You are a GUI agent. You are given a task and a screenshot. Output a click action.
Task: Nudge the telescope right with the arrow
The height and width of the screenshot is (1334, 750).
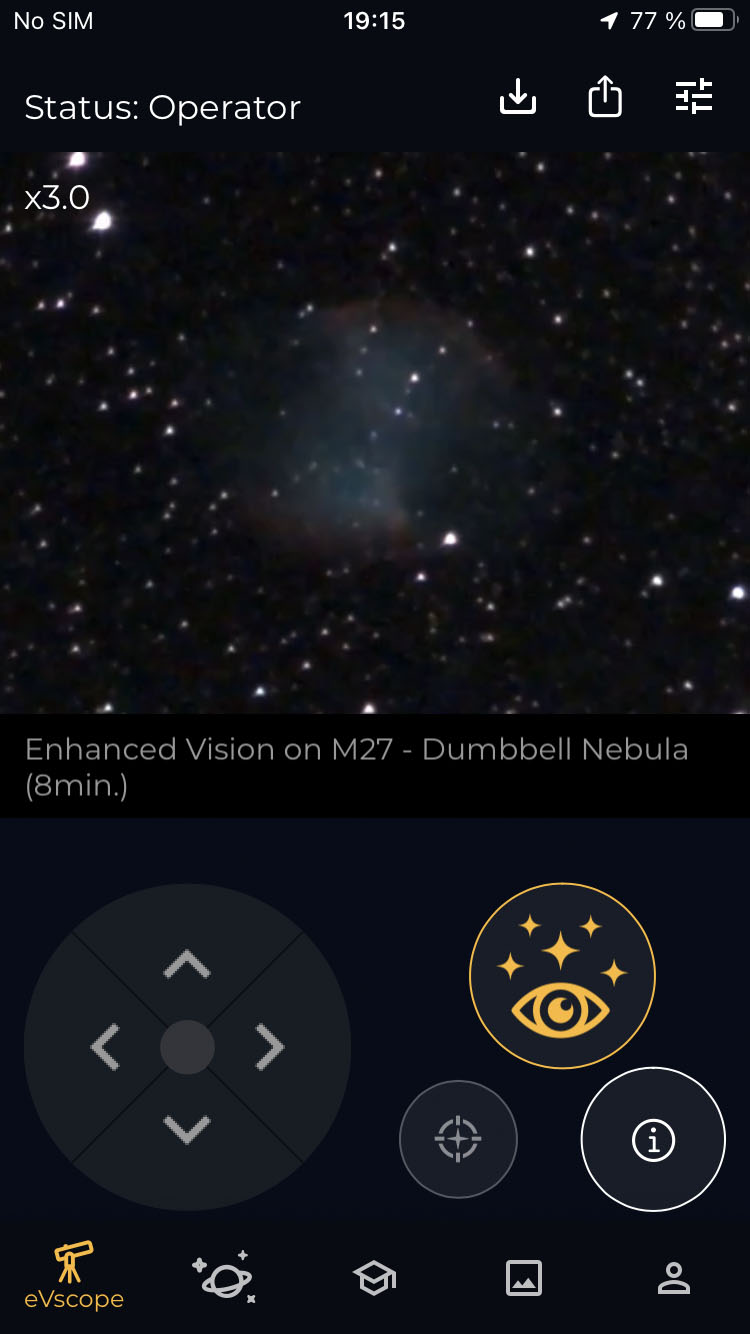(x=269, y=1047)
